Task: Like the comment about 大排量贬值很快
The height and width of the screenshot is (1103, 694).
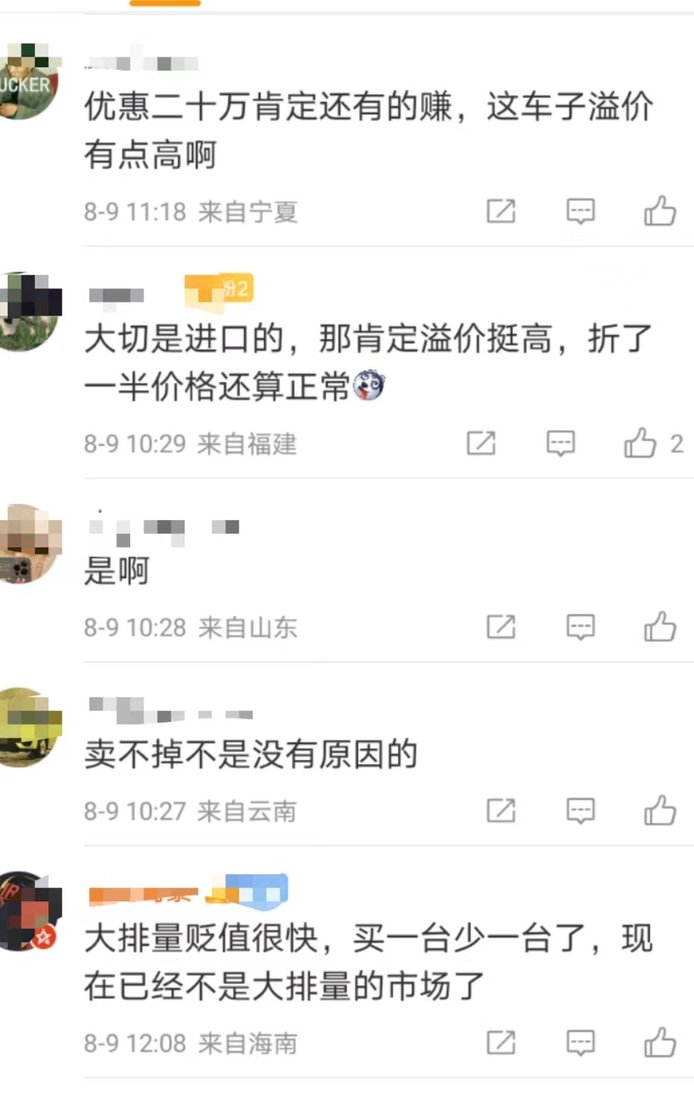Action: (660, 1042)
